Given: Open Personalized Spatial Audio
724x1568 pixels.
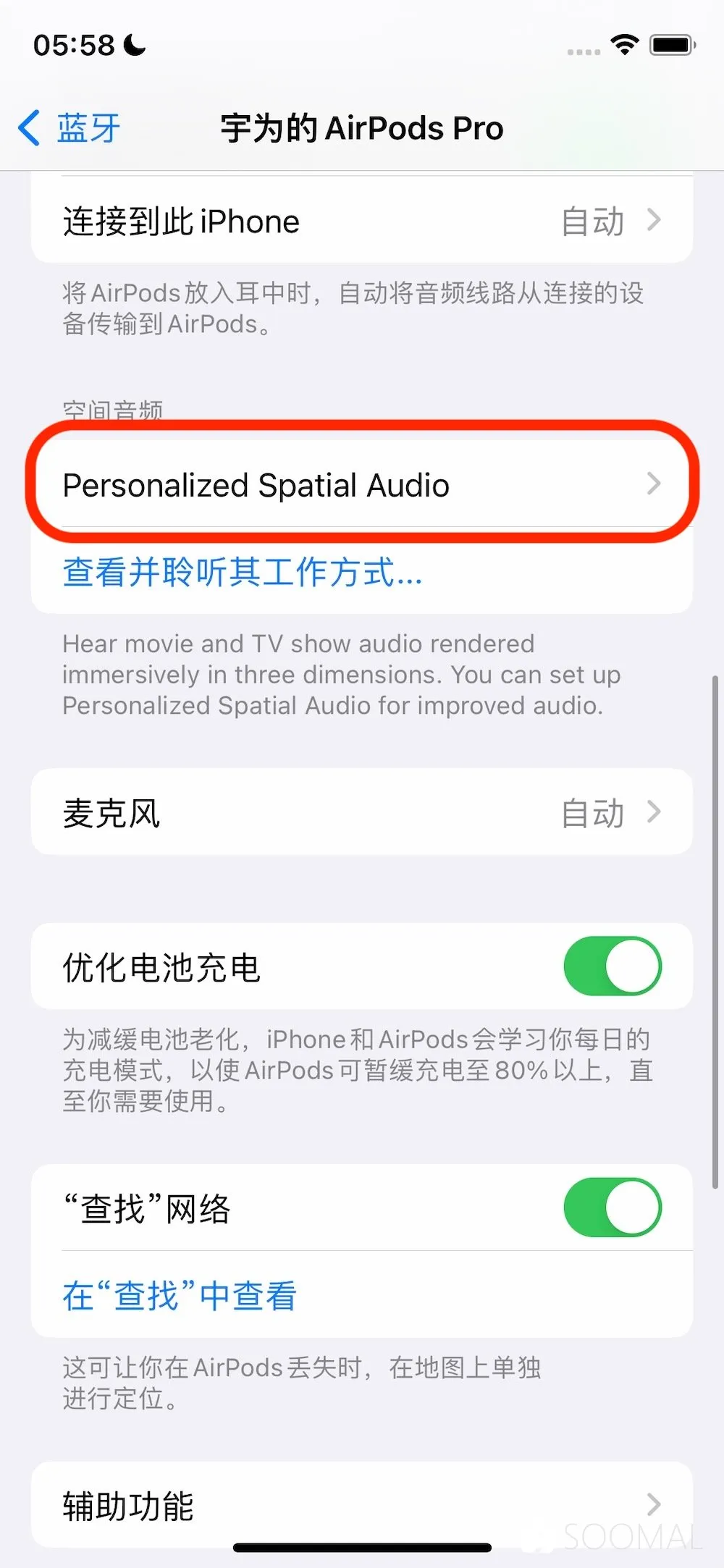Looking at the screenshot, I should (x=362, y=484).
